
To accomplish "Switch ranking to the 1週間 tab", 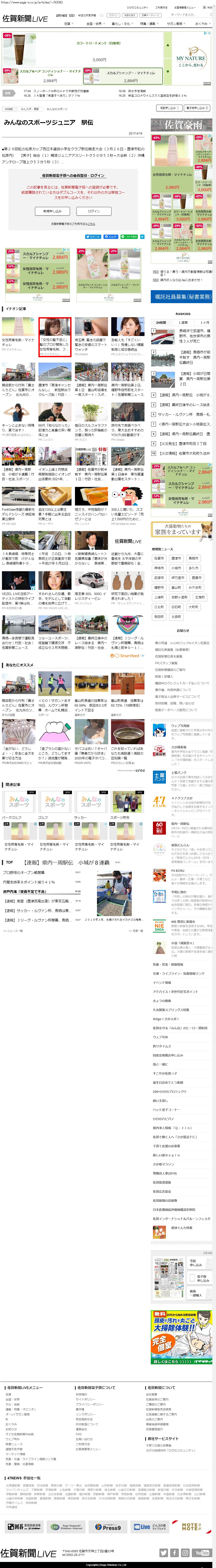I will click(x=183, y=323).
